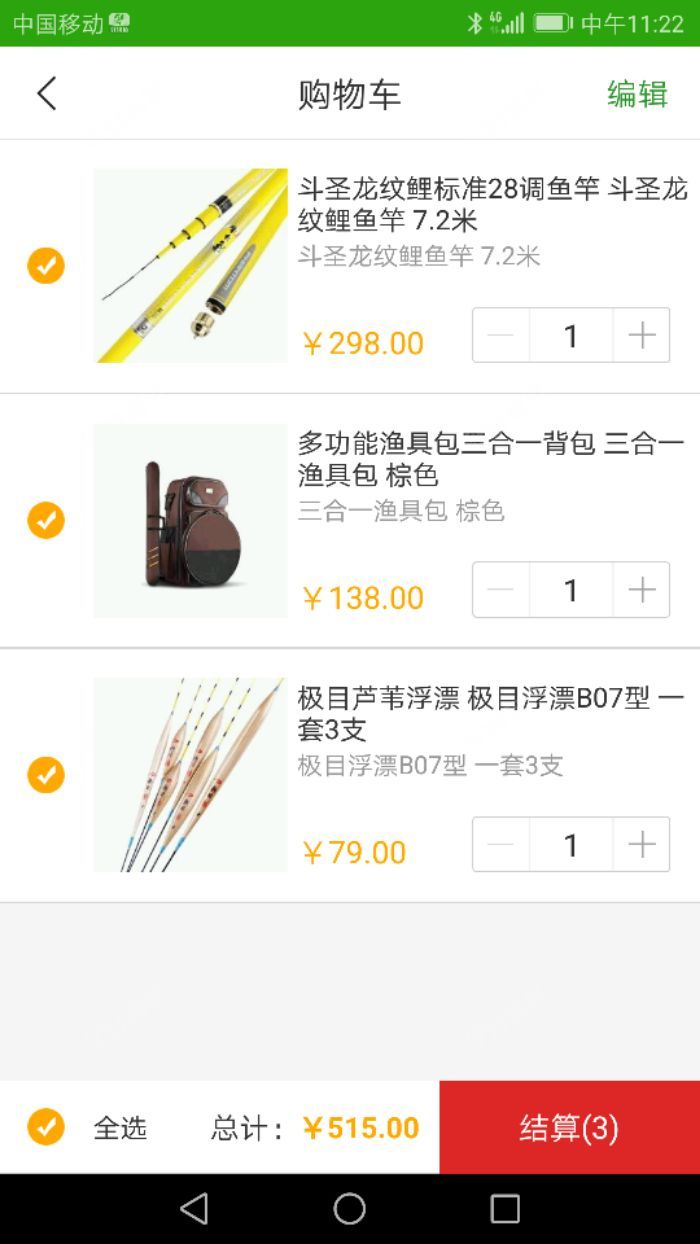The height and width of the screenshot is (1244, 700).
Task: Open the 多功能渔具包 product image
Action: point(191,520)
